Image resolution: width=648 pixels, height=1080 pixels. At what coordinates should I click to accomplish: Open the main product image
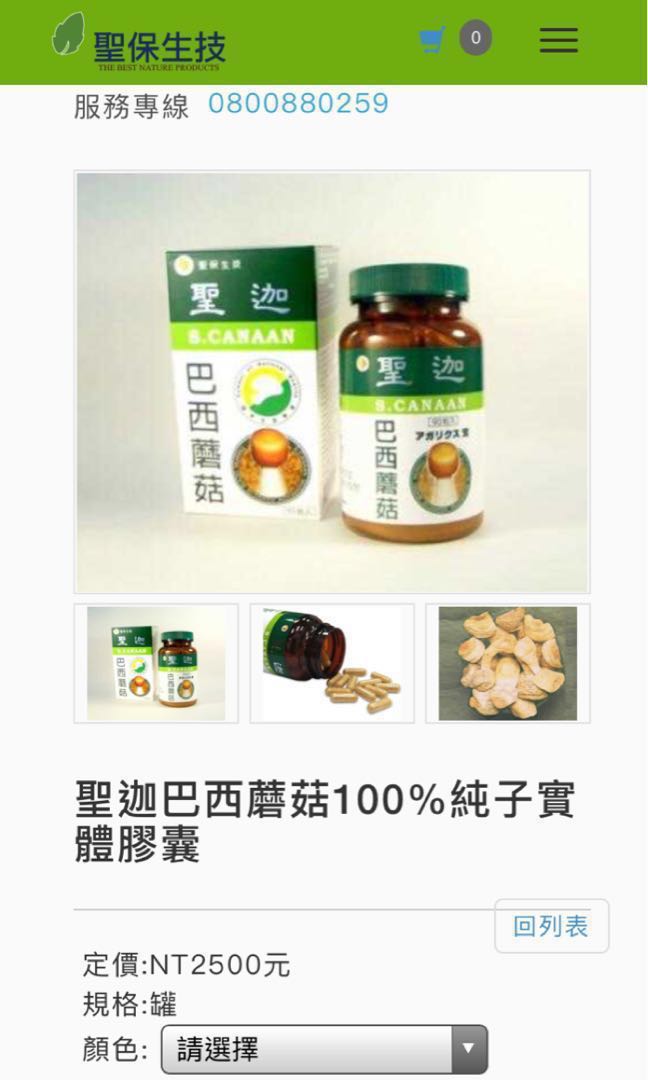[332, 382]
